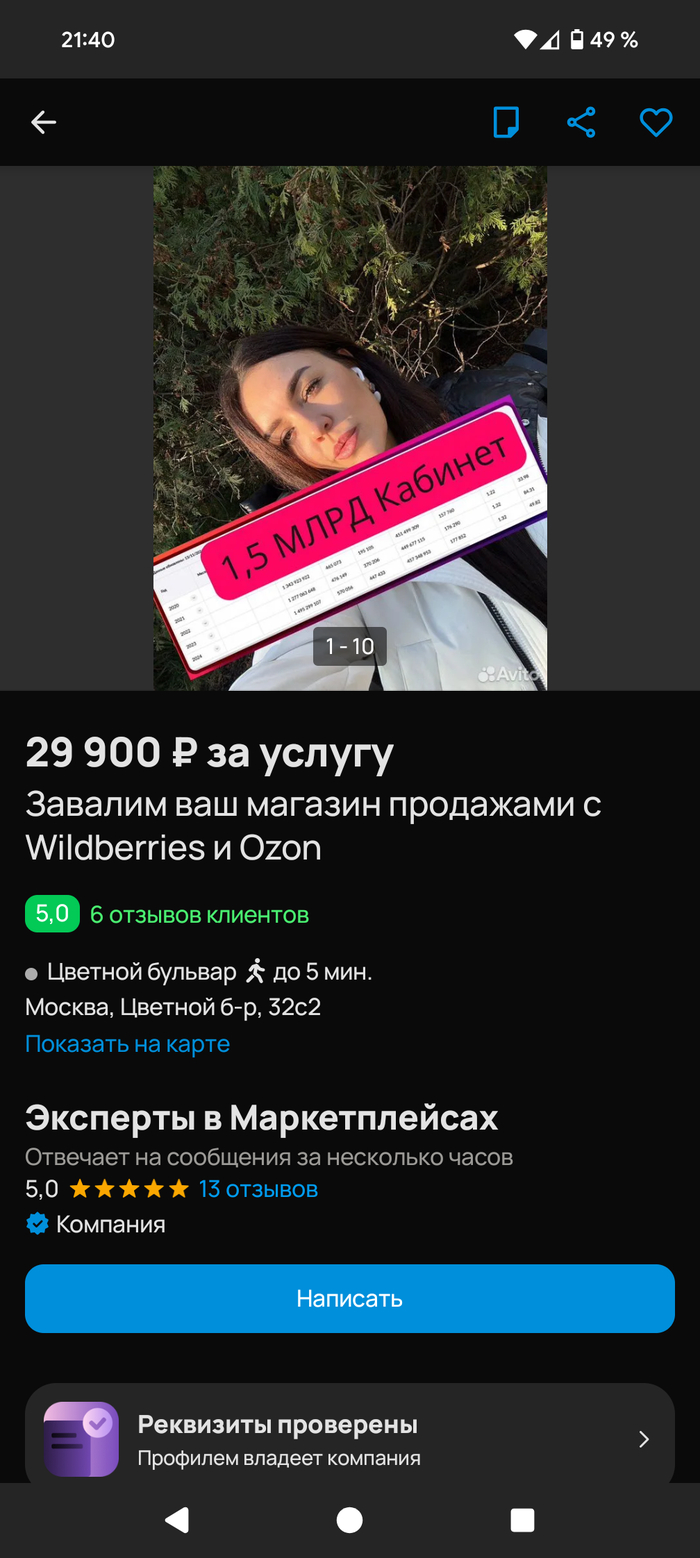Add listing to favorites with heart
This screenshot has width=700, height=1558.
click(656, 122)
